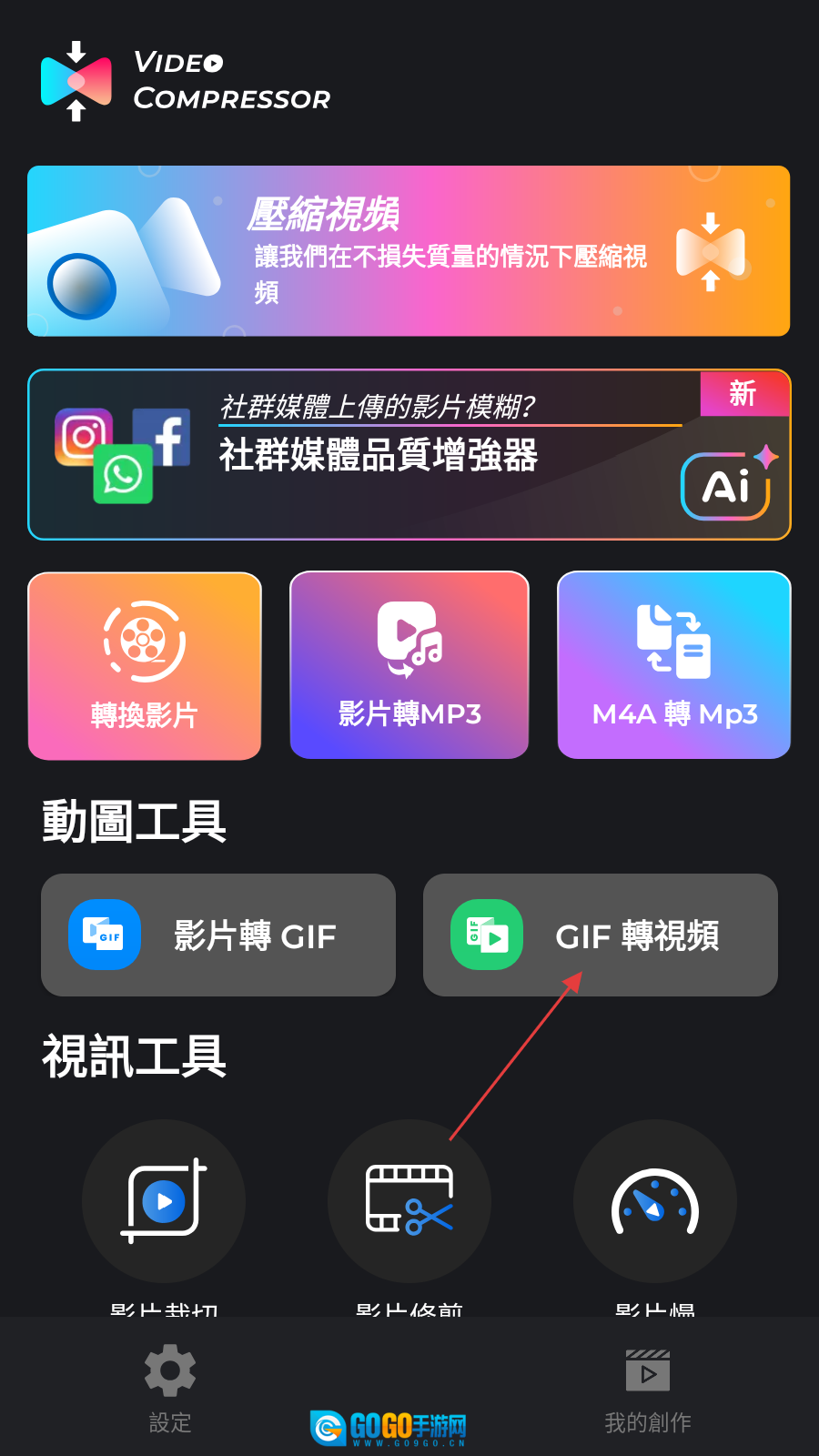This screenshot has height=1456, width=819.
Task: Open the 壓縮視頻 compress video banner
Action: pyautogui.click(x=409, y=251)
